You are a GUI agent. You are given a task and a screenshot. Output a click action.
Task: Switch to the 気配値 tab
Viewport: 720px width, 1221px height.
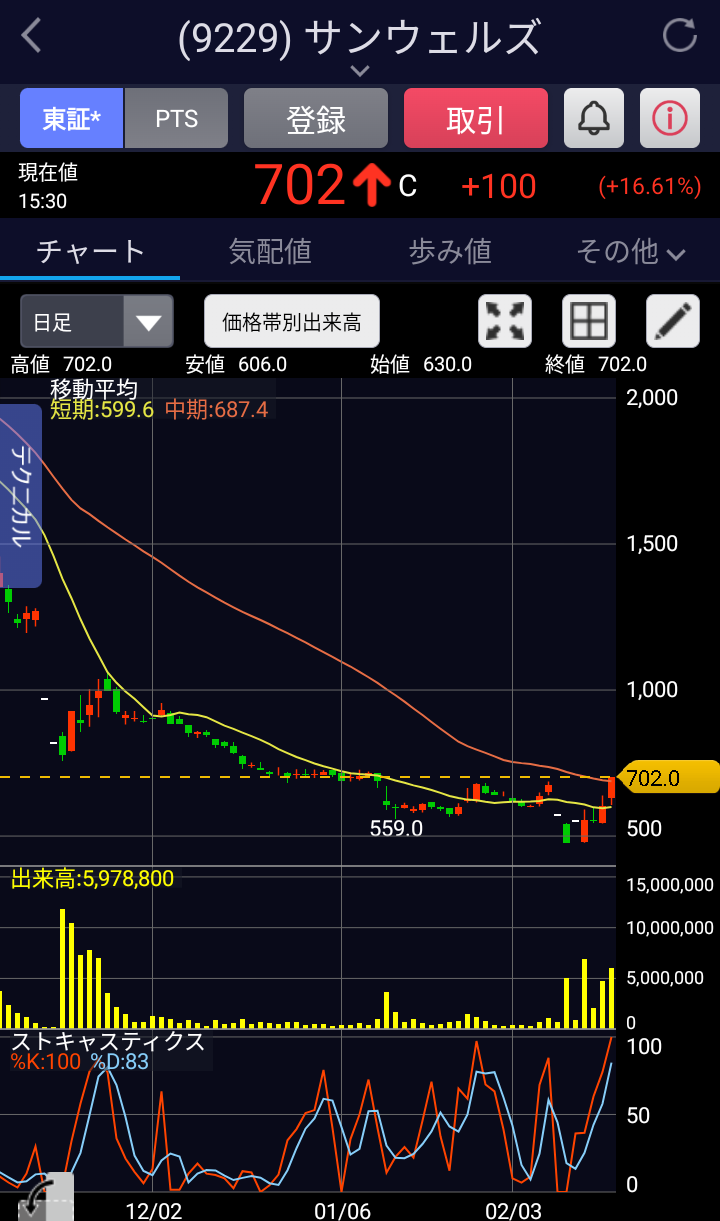coord(270,251)
